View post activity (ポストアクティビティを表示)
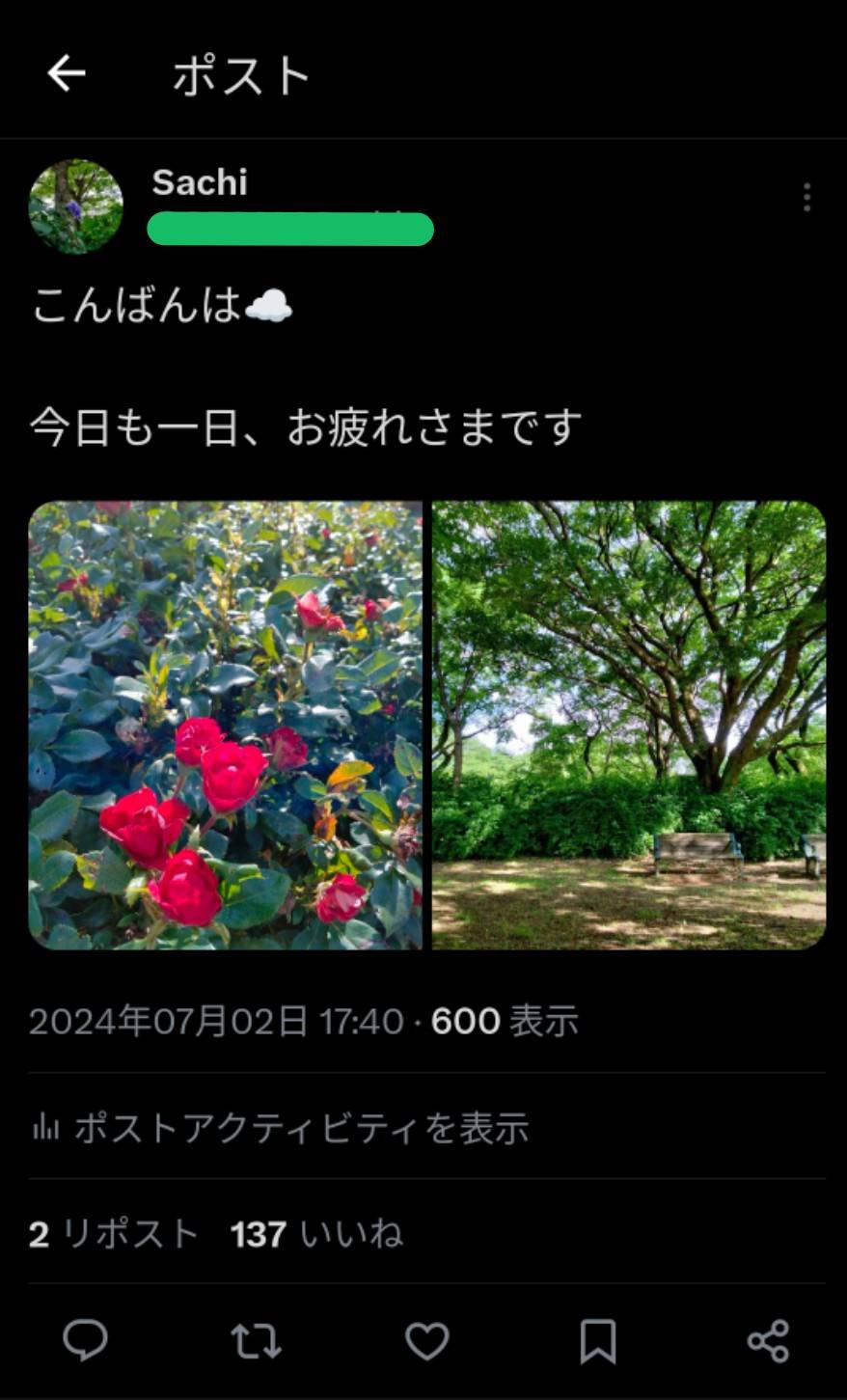This screenshot has width=847, height=1400. (280, 1127)
